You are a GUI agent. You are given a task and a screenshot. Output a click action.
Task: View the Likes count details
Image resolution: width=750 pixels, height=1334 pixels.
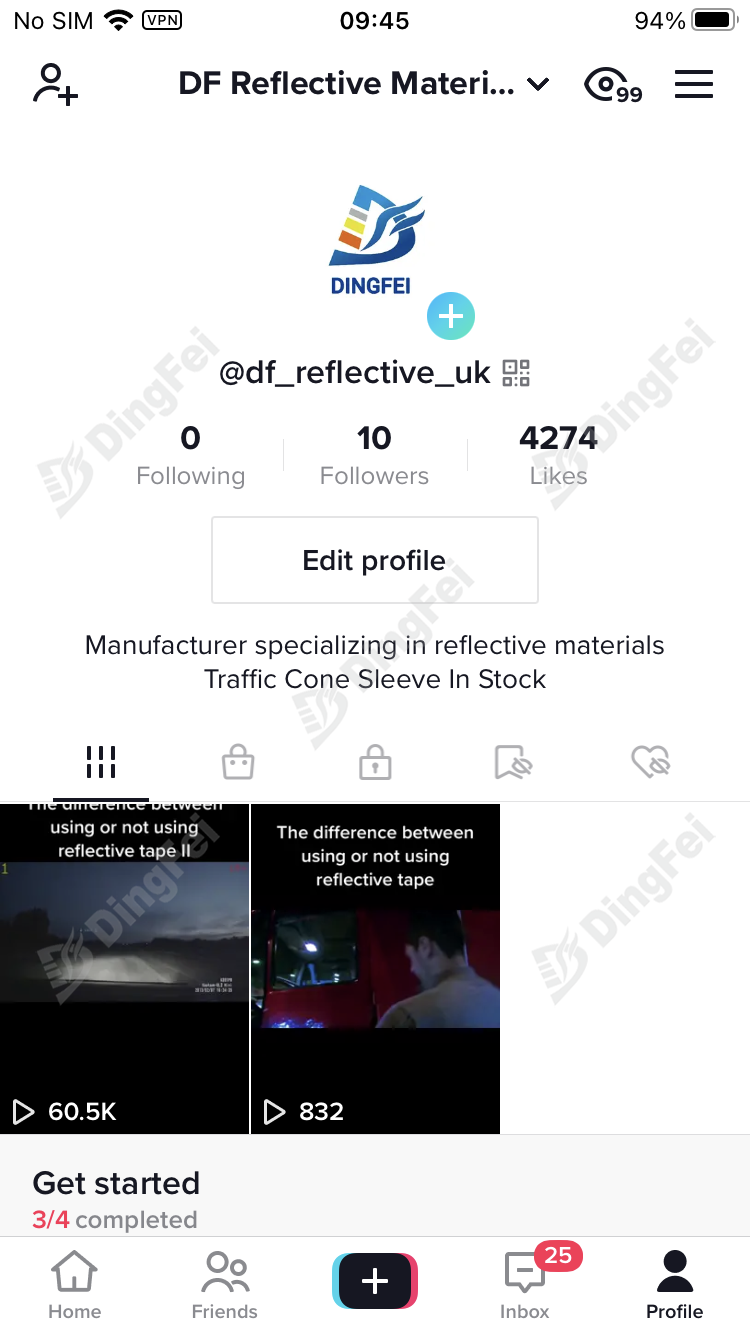(558, 455)
